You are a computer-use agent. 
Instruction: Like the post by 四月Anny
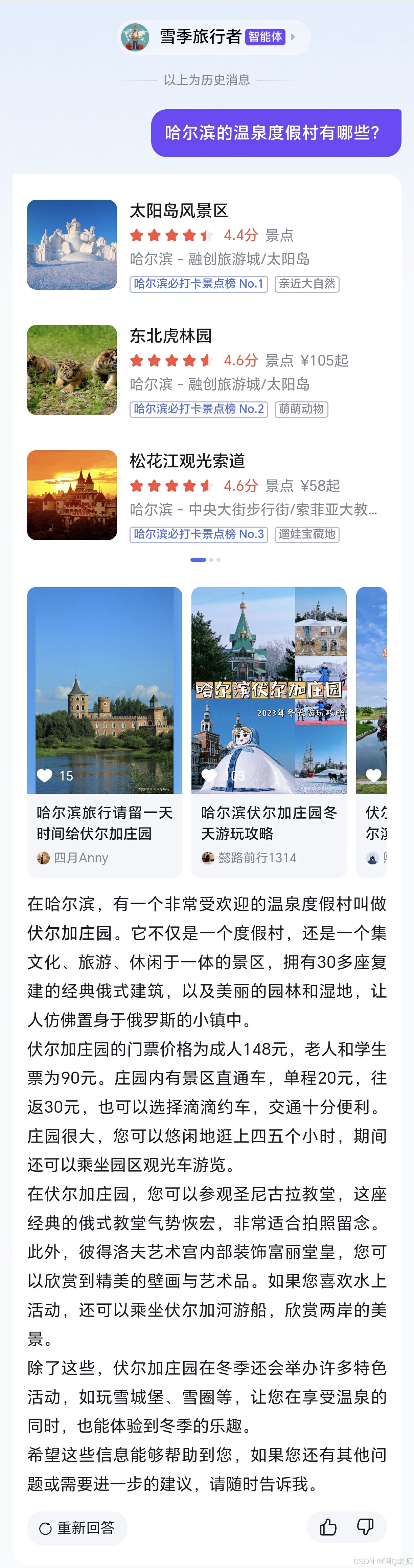[x=45, y=775]
